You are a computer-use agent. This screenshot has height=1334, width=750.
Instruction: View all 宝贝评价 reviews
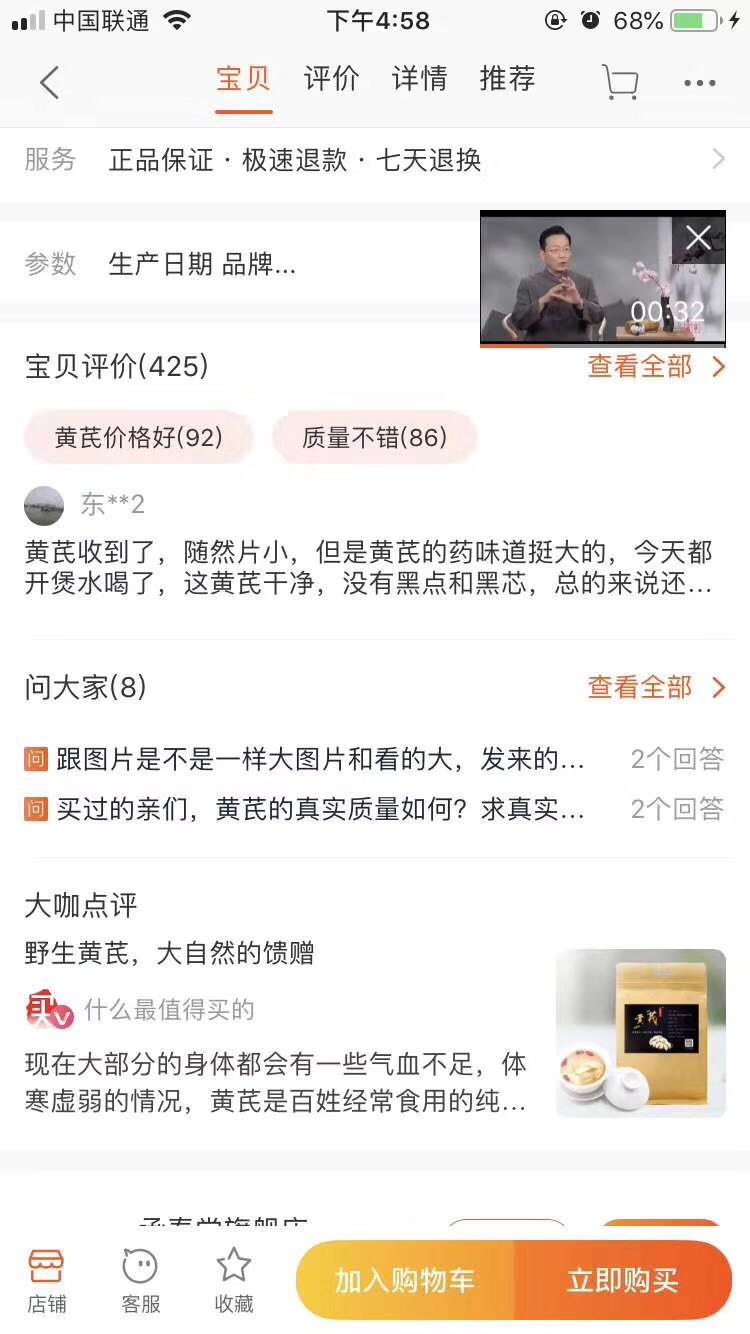655,367
